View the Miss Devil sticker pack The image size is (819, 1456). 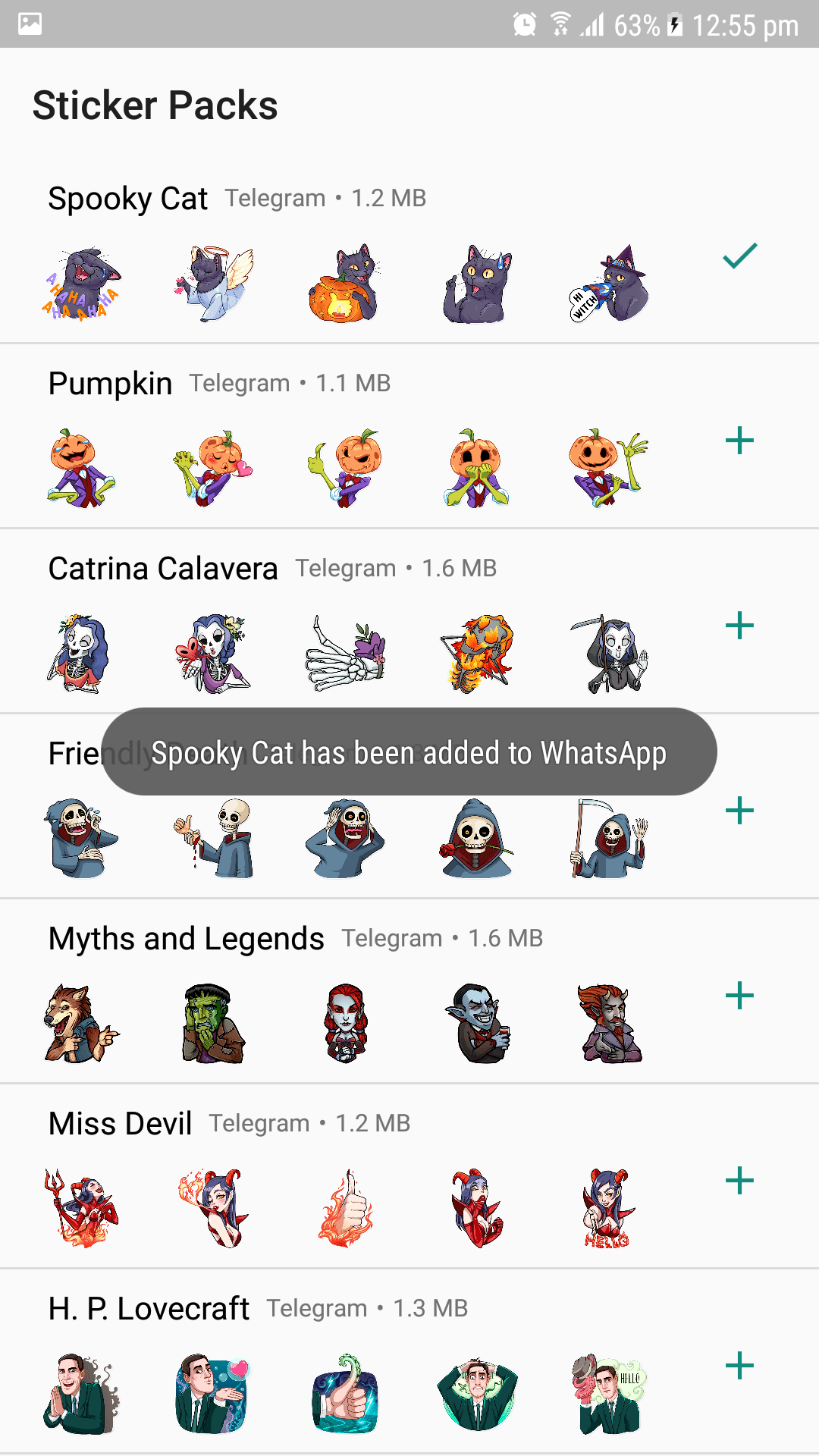[x=121, y=1124]
